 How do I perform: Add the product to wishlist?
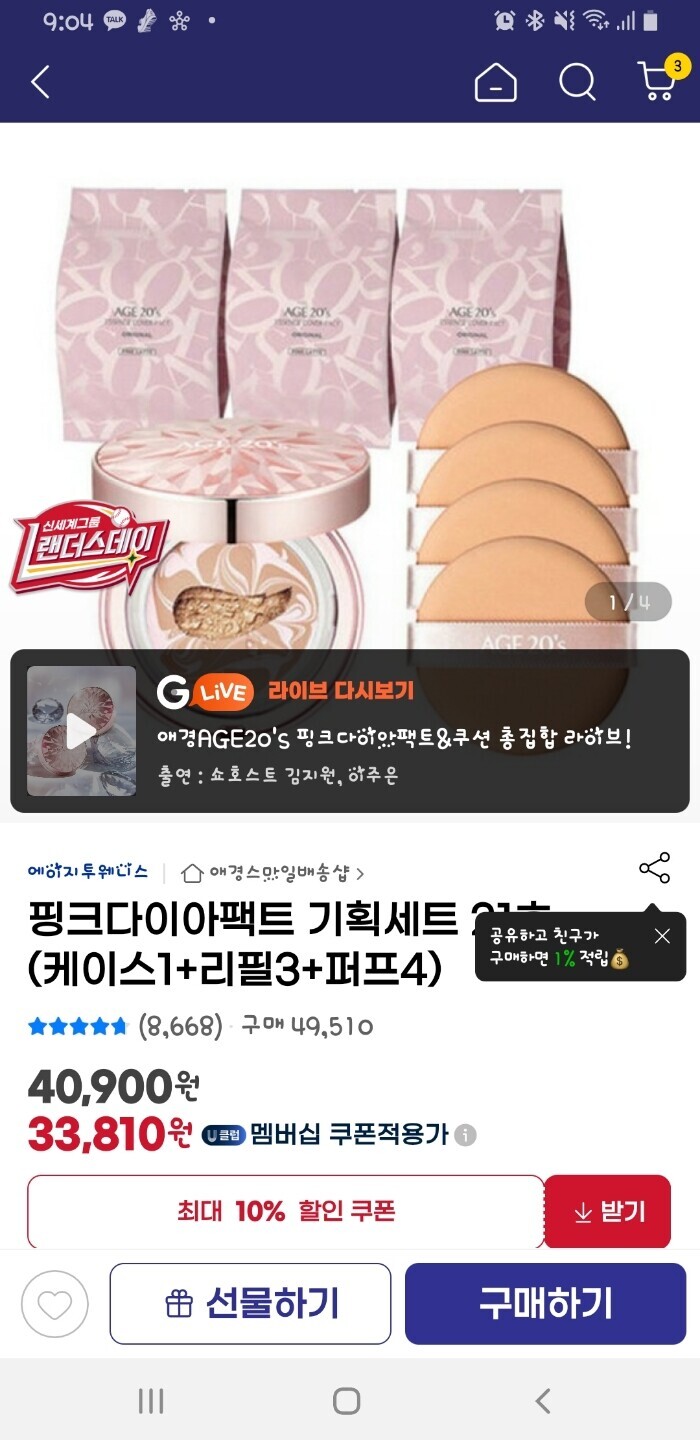click(x=55, y=1304)
